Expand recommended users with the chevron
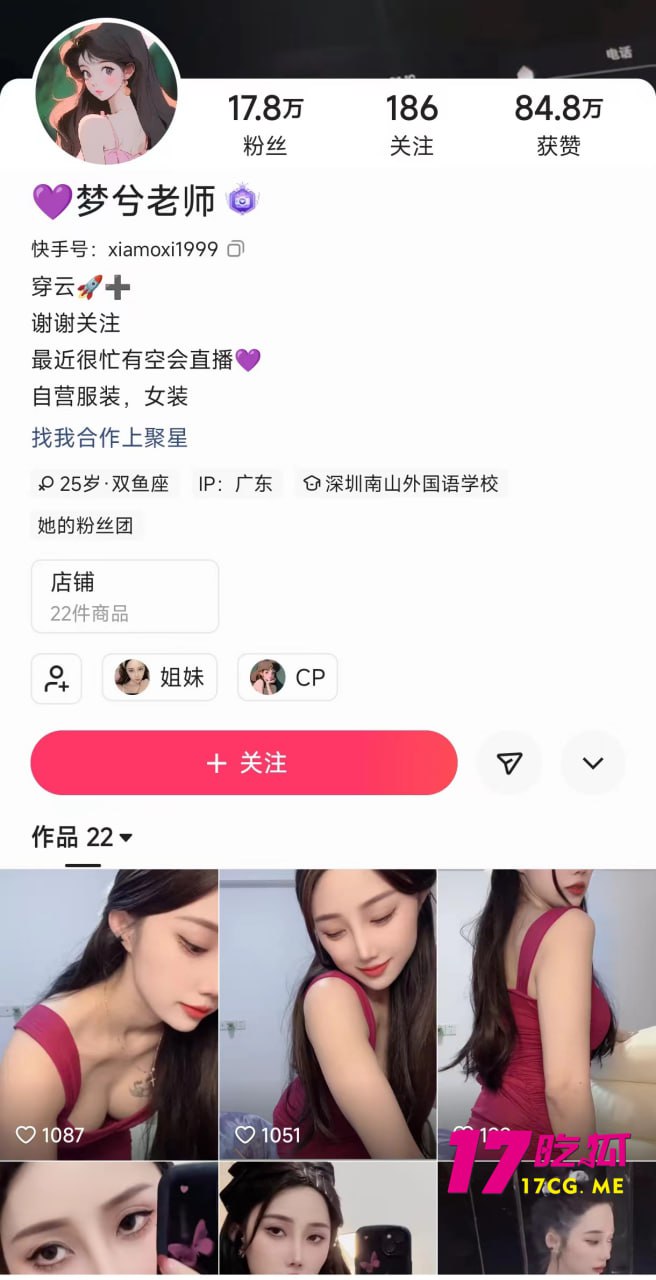Screen dimensions: 656x1280 click(x=593, y=763)
